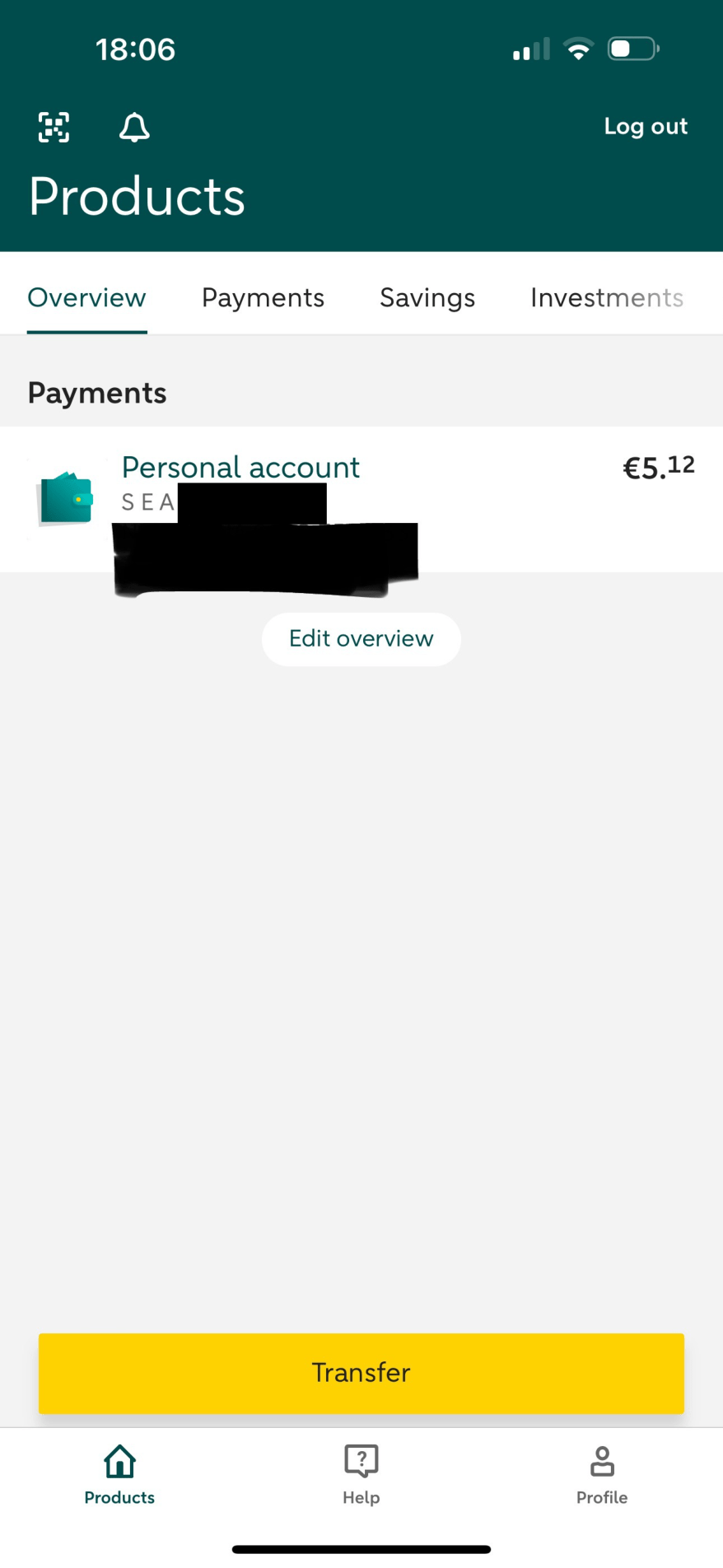Open the notifications bell
The height and width of the screenshot is (1568, 723).
coord(134,128)
